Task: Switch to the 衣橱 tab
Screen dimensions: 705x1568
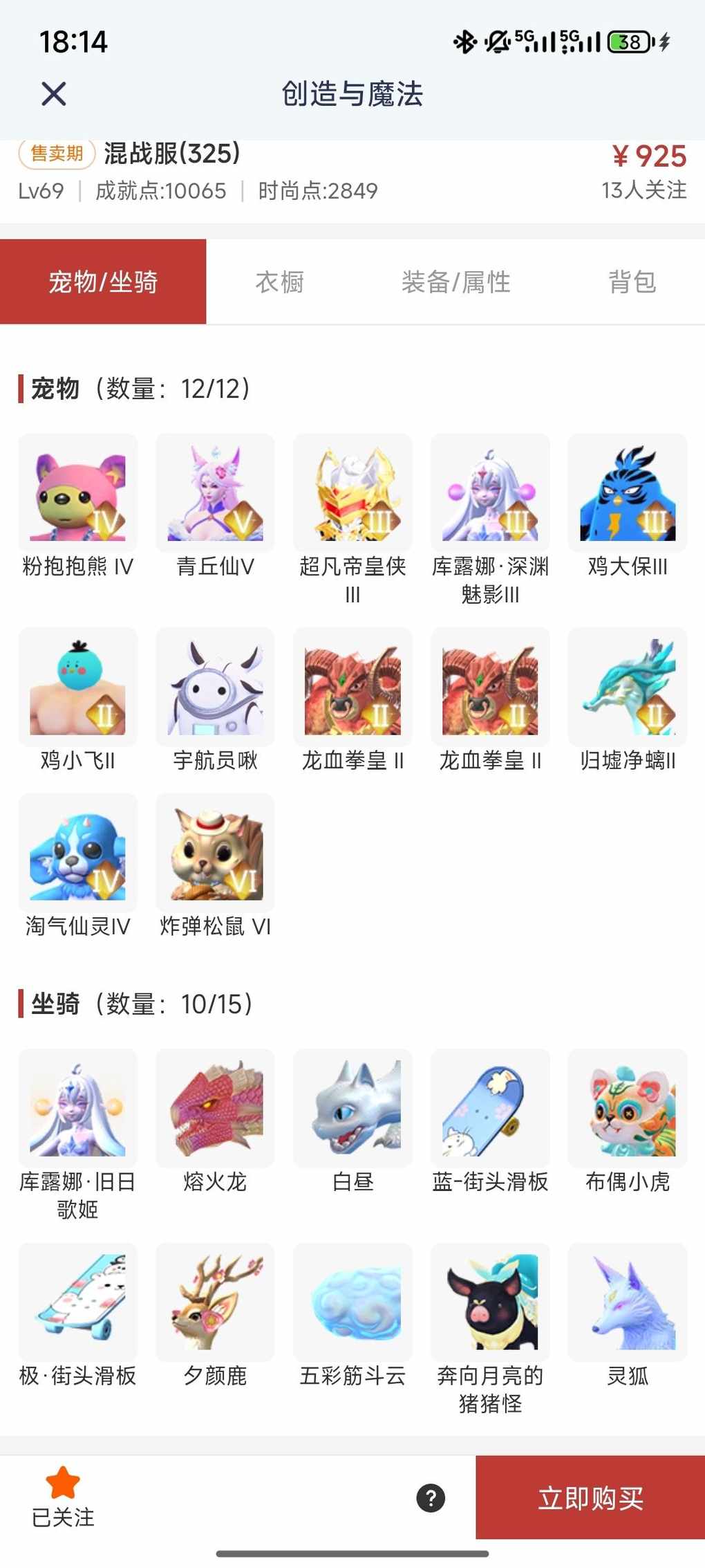Action: click(x=279, y=282)
